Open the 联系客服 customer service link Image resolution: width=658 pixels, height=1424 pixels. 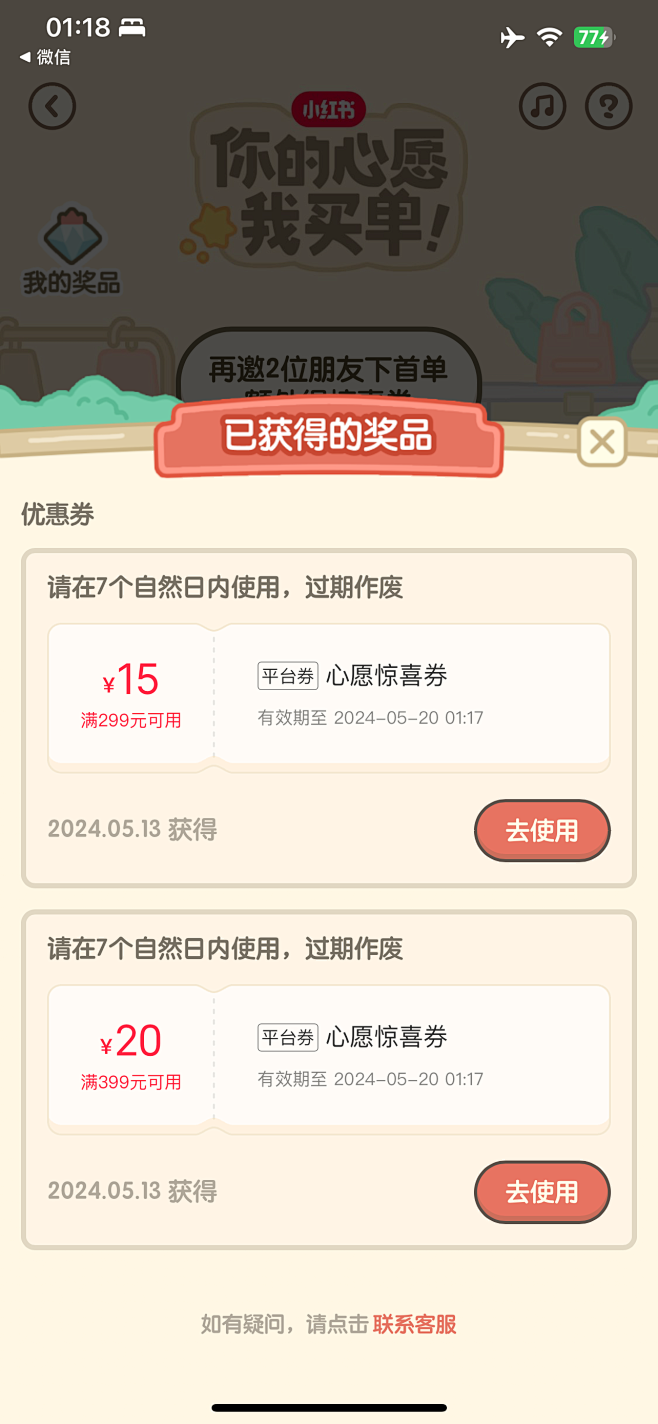[x=415, y=1325]
